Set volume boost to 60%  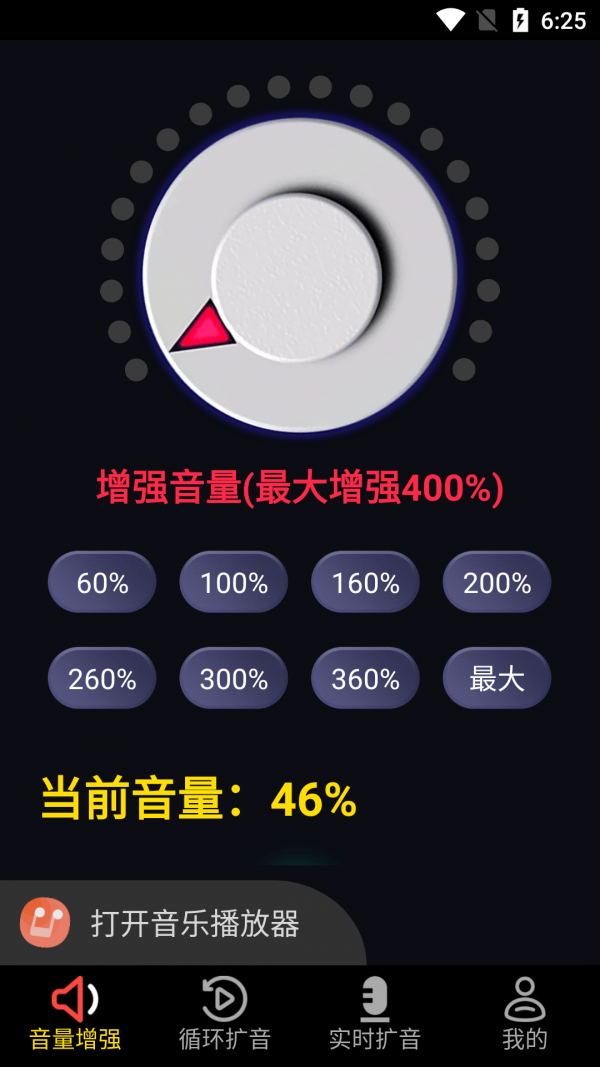click(102, 582)
